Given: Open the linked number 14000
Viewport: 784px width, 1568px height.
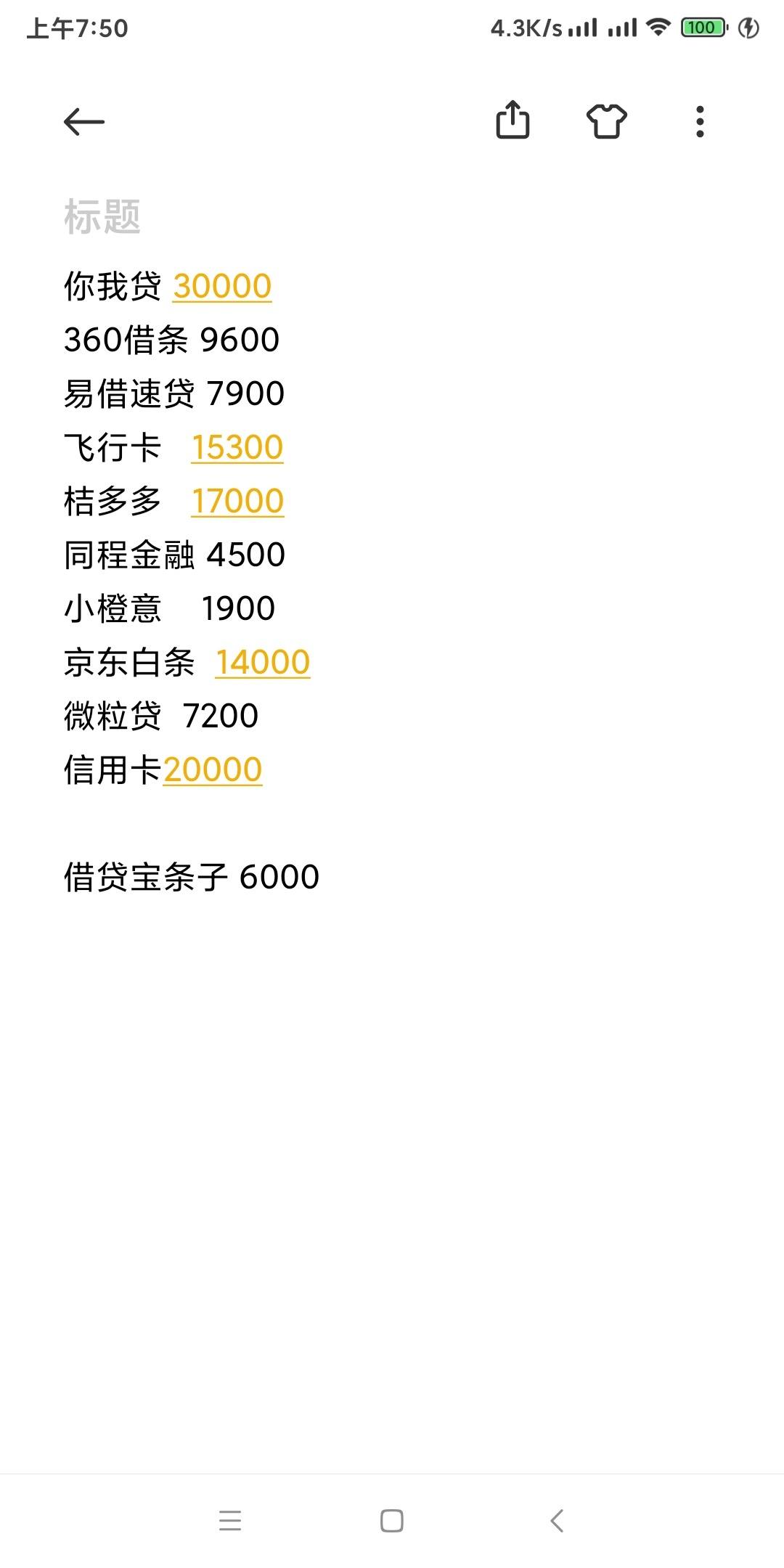Looking at the screenshot, I should click(x=263, y=662).
